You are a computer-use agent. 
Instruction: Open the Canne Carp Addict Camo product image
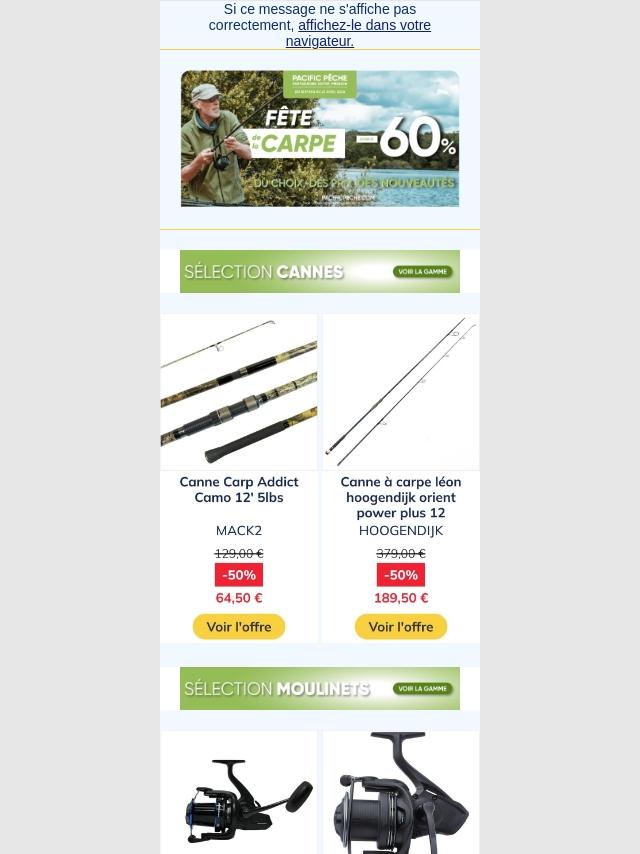pos(239,392)
